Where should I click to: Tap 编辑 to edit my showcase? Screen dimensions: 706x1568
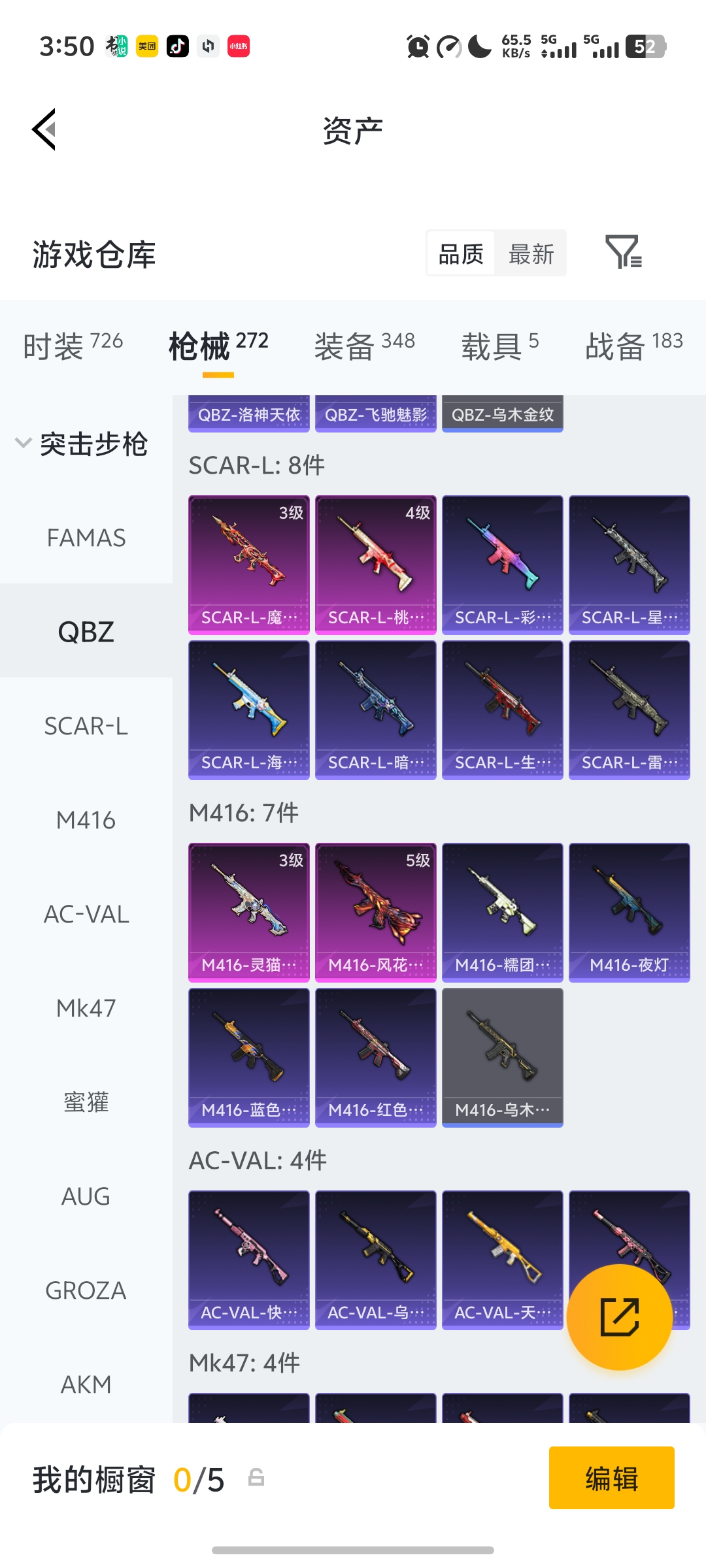click(611, 1478)
